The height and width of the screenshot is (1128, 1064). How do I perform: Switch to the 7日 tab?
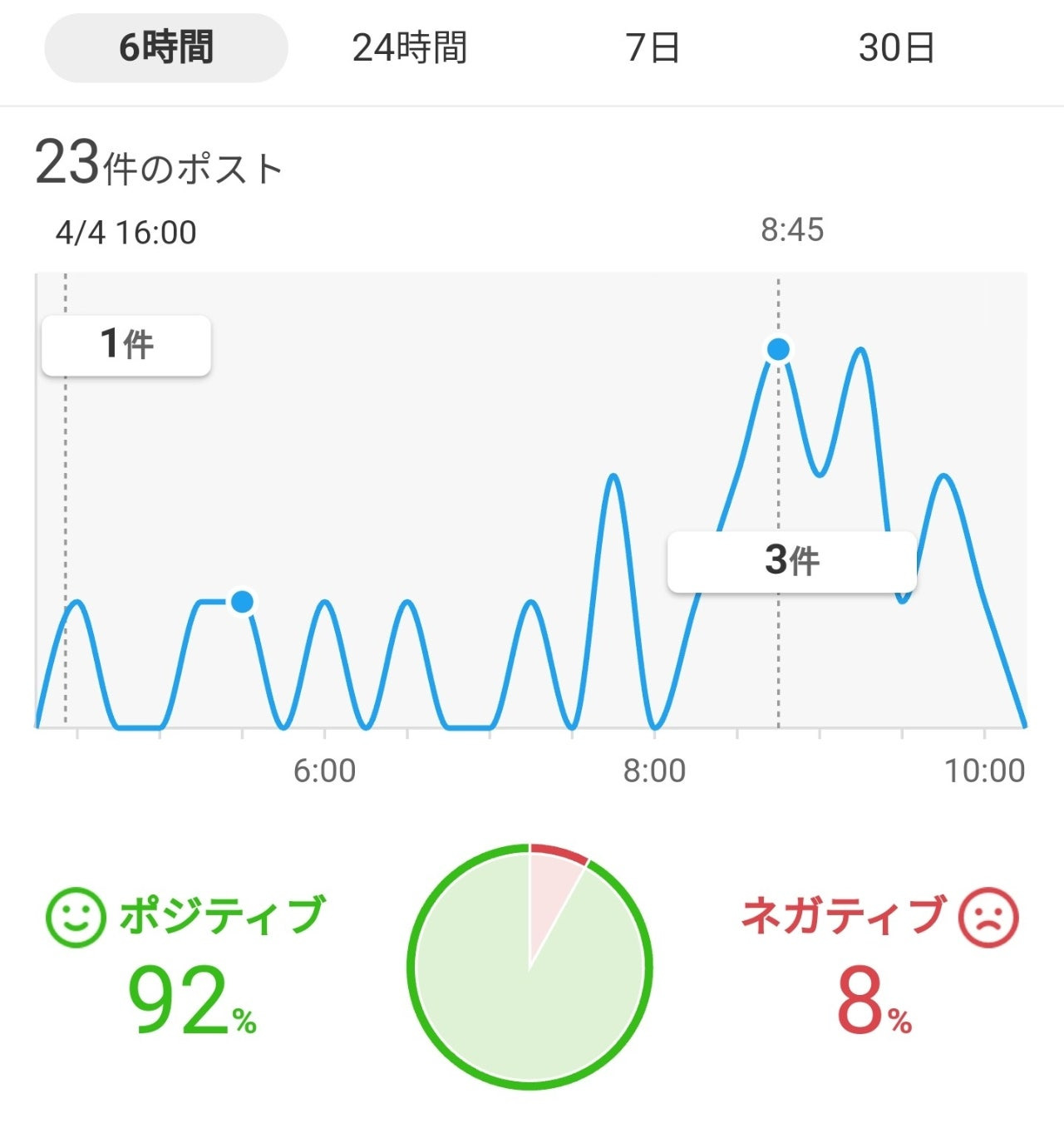pos(653,48)
